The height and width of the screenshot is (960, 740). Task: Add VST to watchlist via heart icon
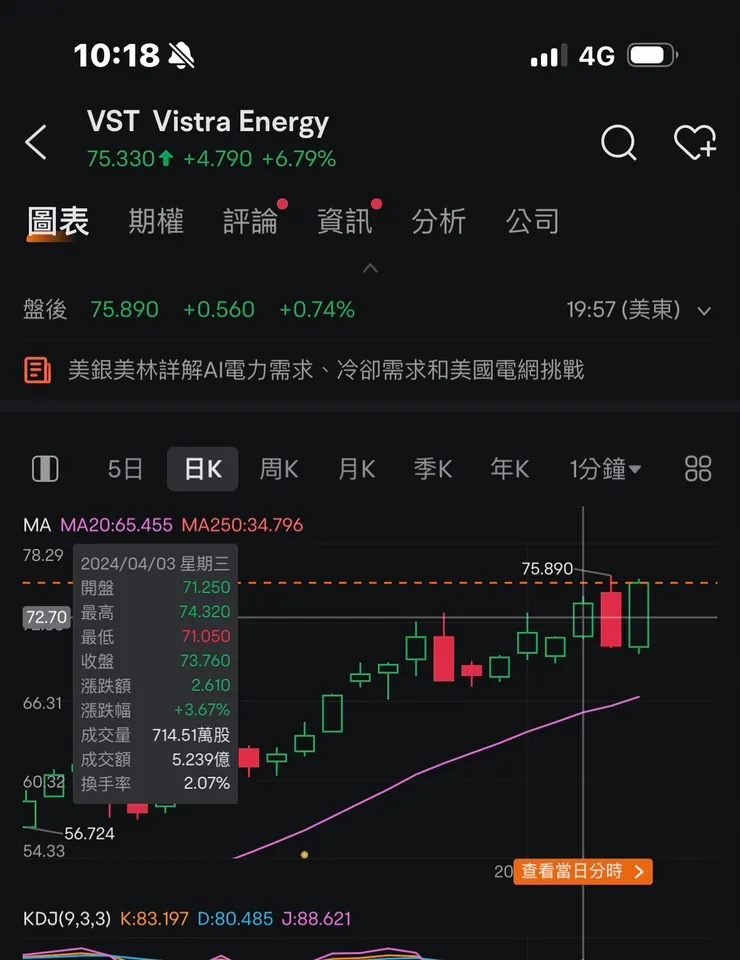coord(696,143)
